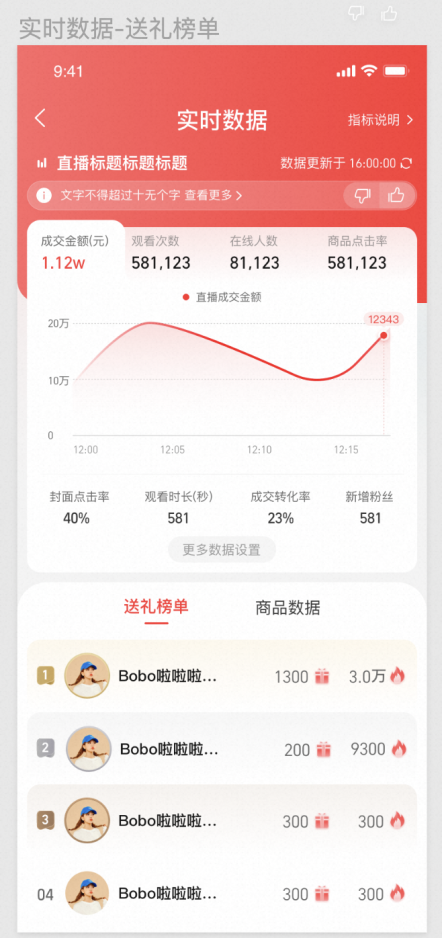
Task: Open the rank 04 gifter row
Action: tap(221, 894)
